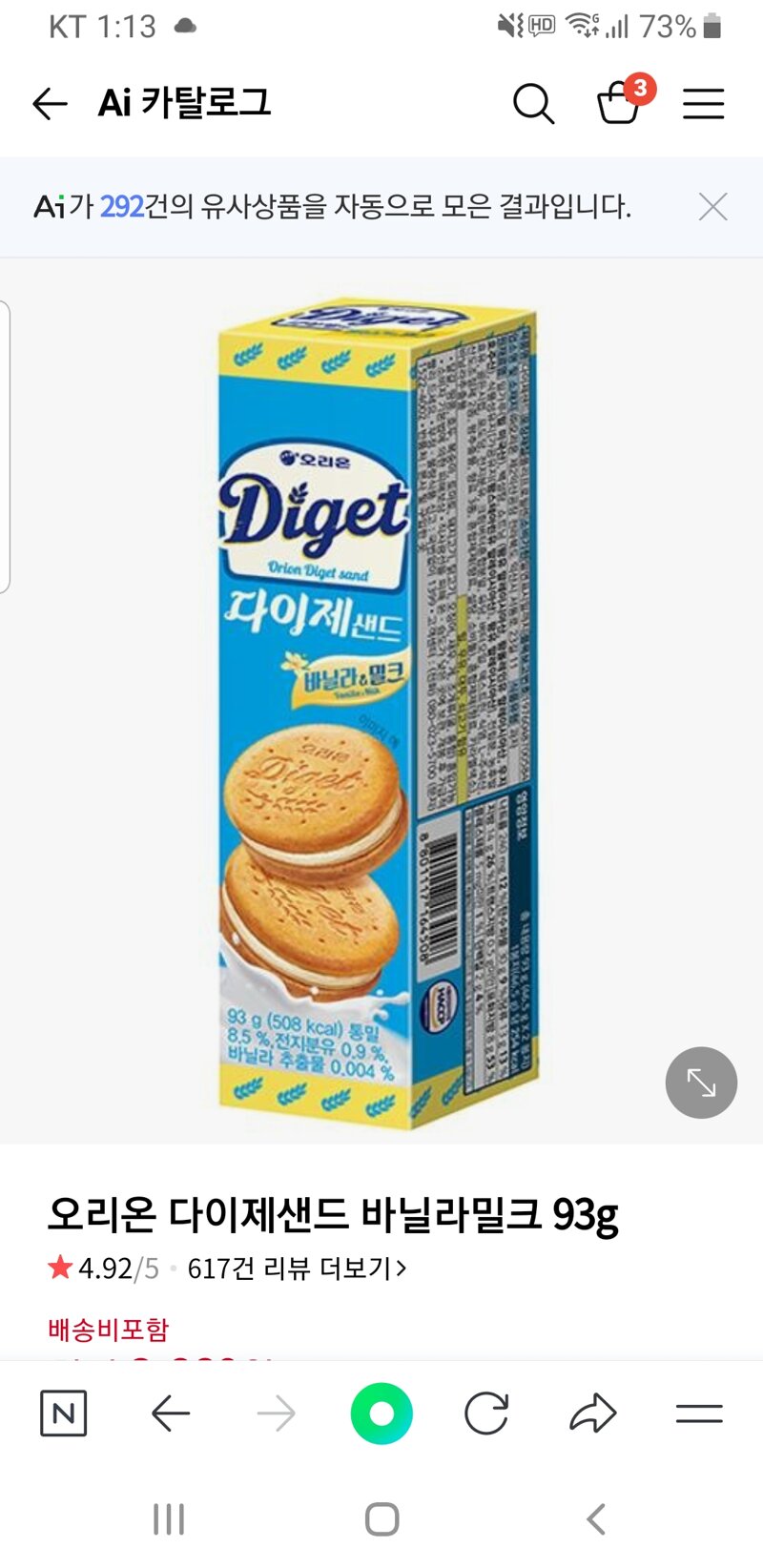This screenshot has height=1568, width=763.
Task: Open the search magnifier icon
Action: pos(533,103)
